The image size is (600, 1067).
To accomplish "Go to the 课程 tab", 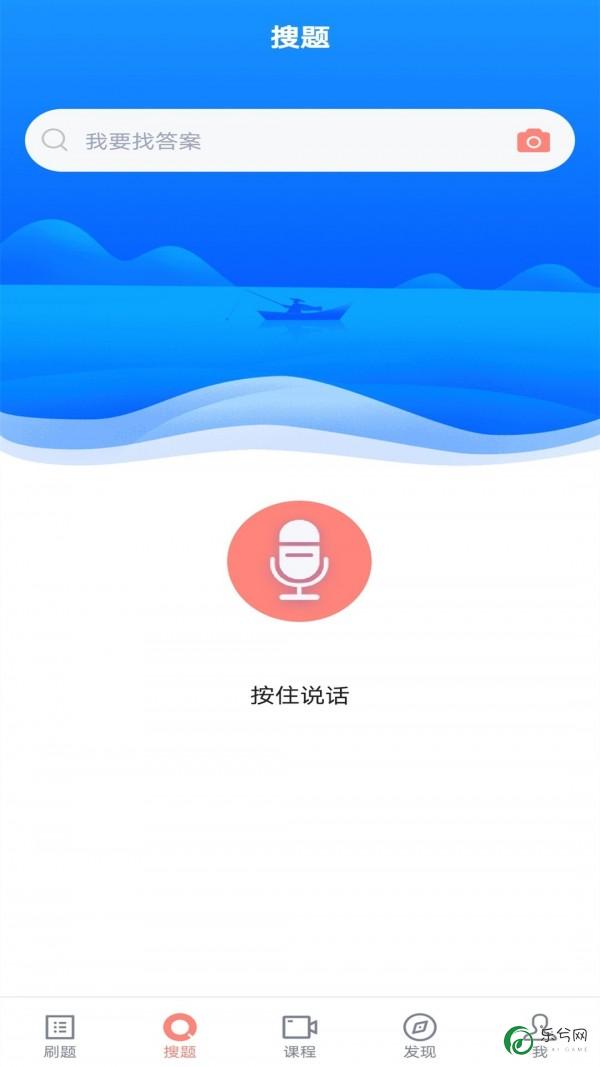I will [300, 1036].
